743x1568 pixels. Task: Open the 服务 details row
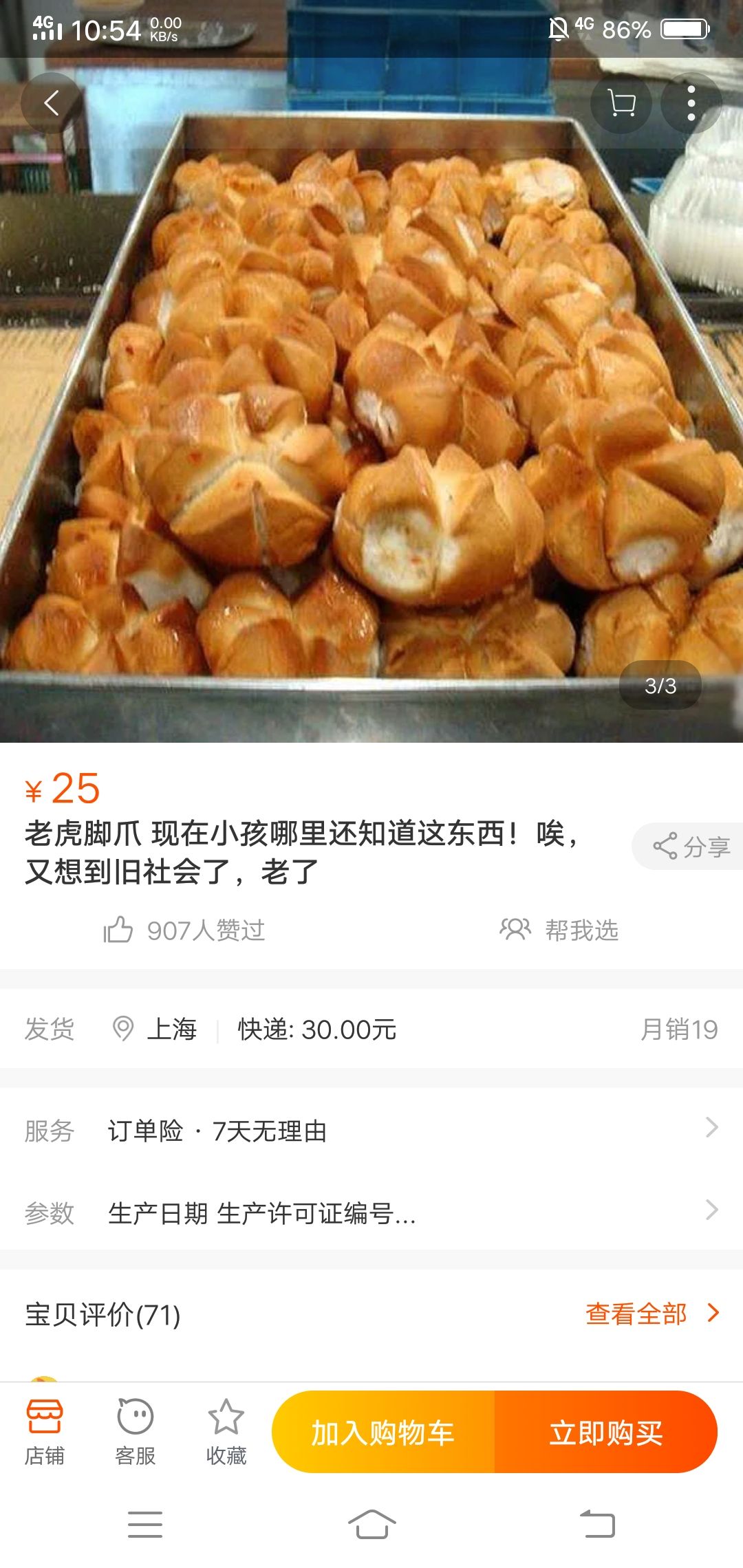(x=371, y=1131)
